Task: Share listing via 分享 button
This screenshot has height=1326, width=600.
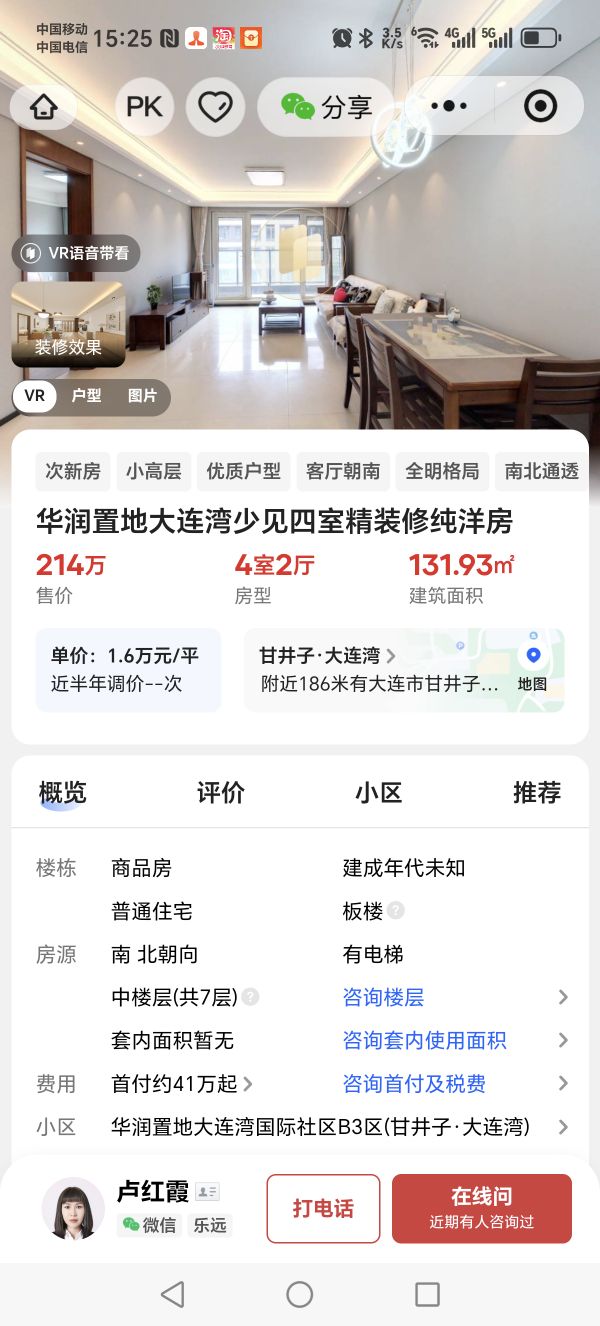Action: click(326, 107)
